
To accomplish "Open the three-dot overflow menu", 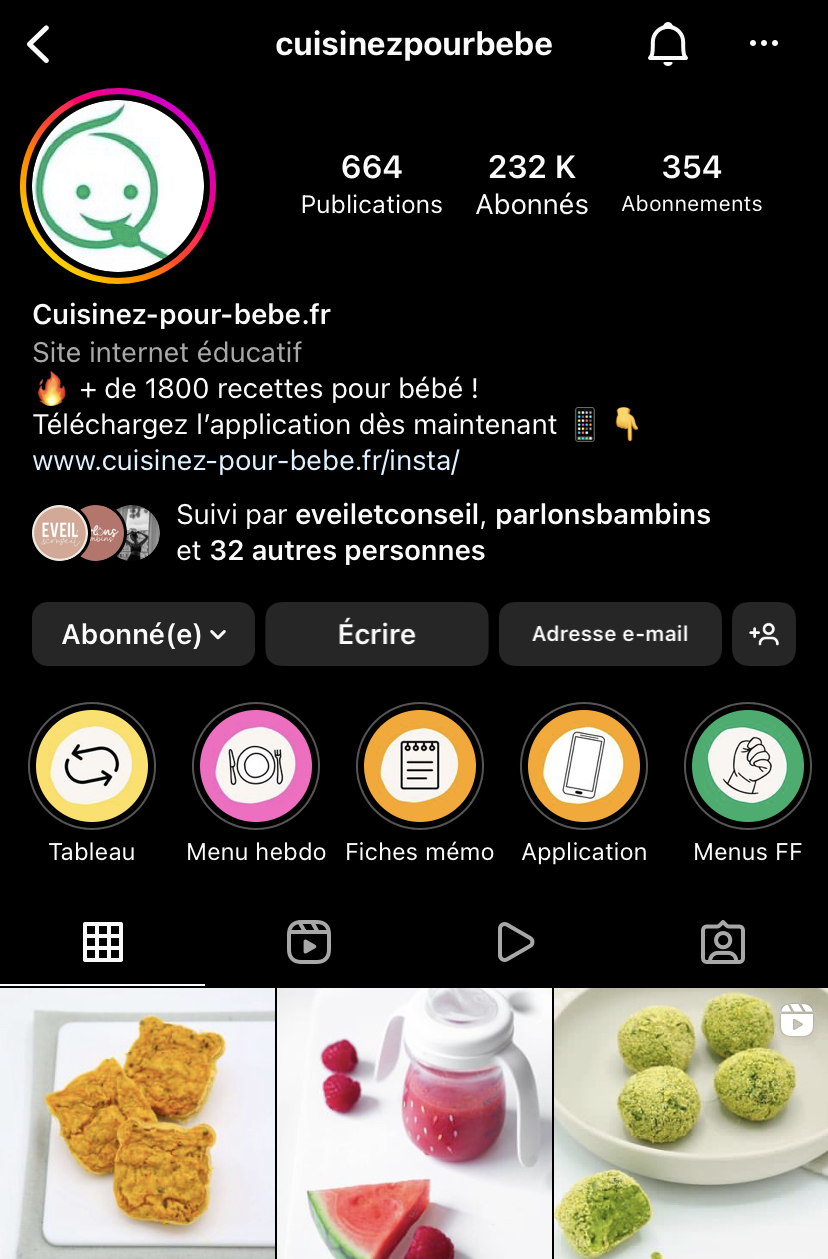I will click(x=763, y=44).
